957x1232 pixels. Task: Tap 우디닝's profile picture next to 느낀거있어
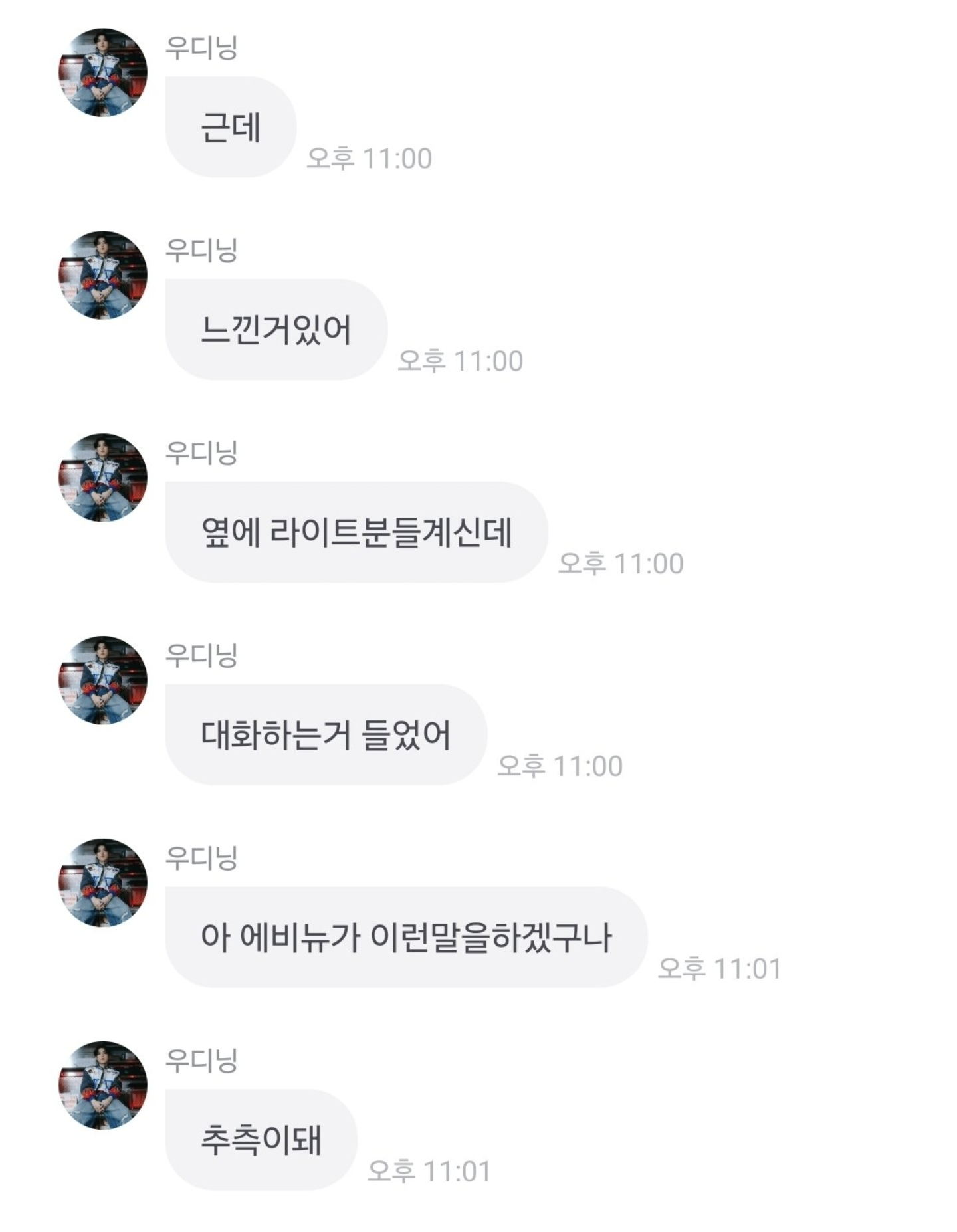pyautogui.click(x=103, y=275)
